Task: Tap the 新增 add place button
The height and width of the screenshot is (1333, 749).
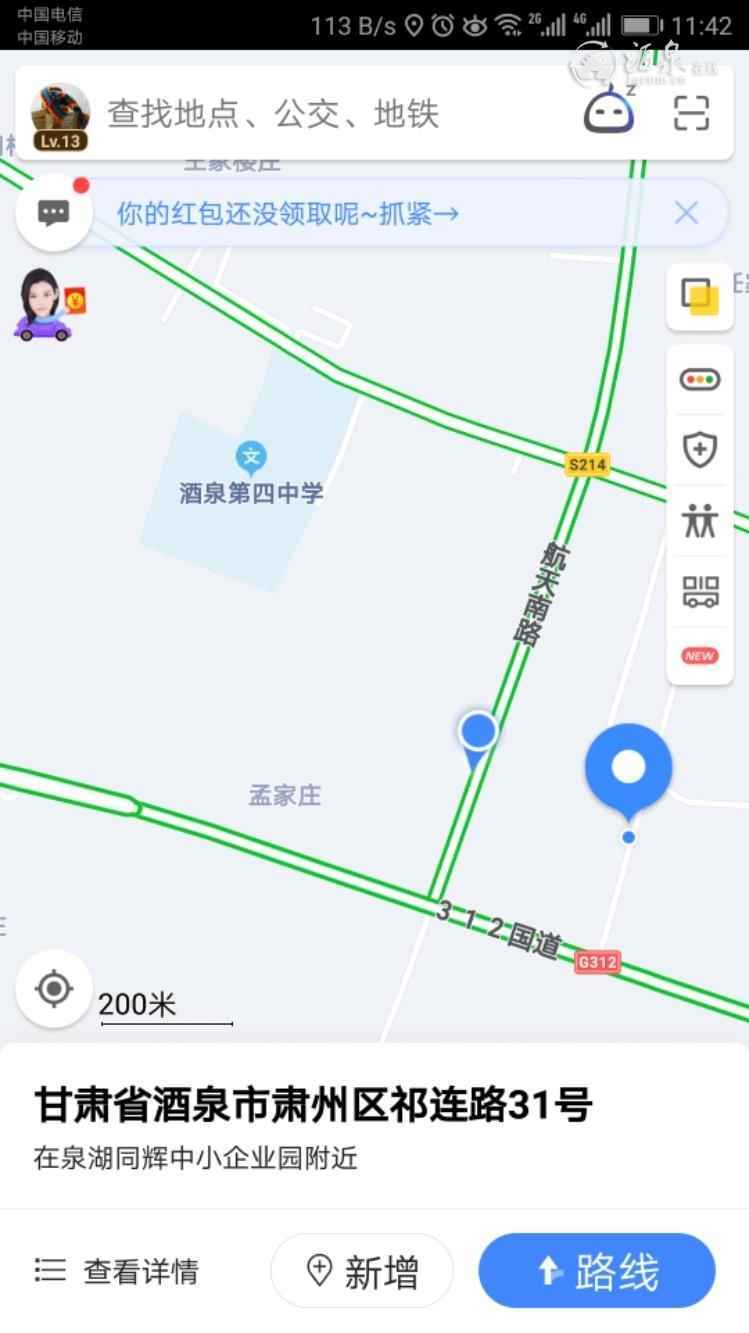Action: tap(362, 1270)
